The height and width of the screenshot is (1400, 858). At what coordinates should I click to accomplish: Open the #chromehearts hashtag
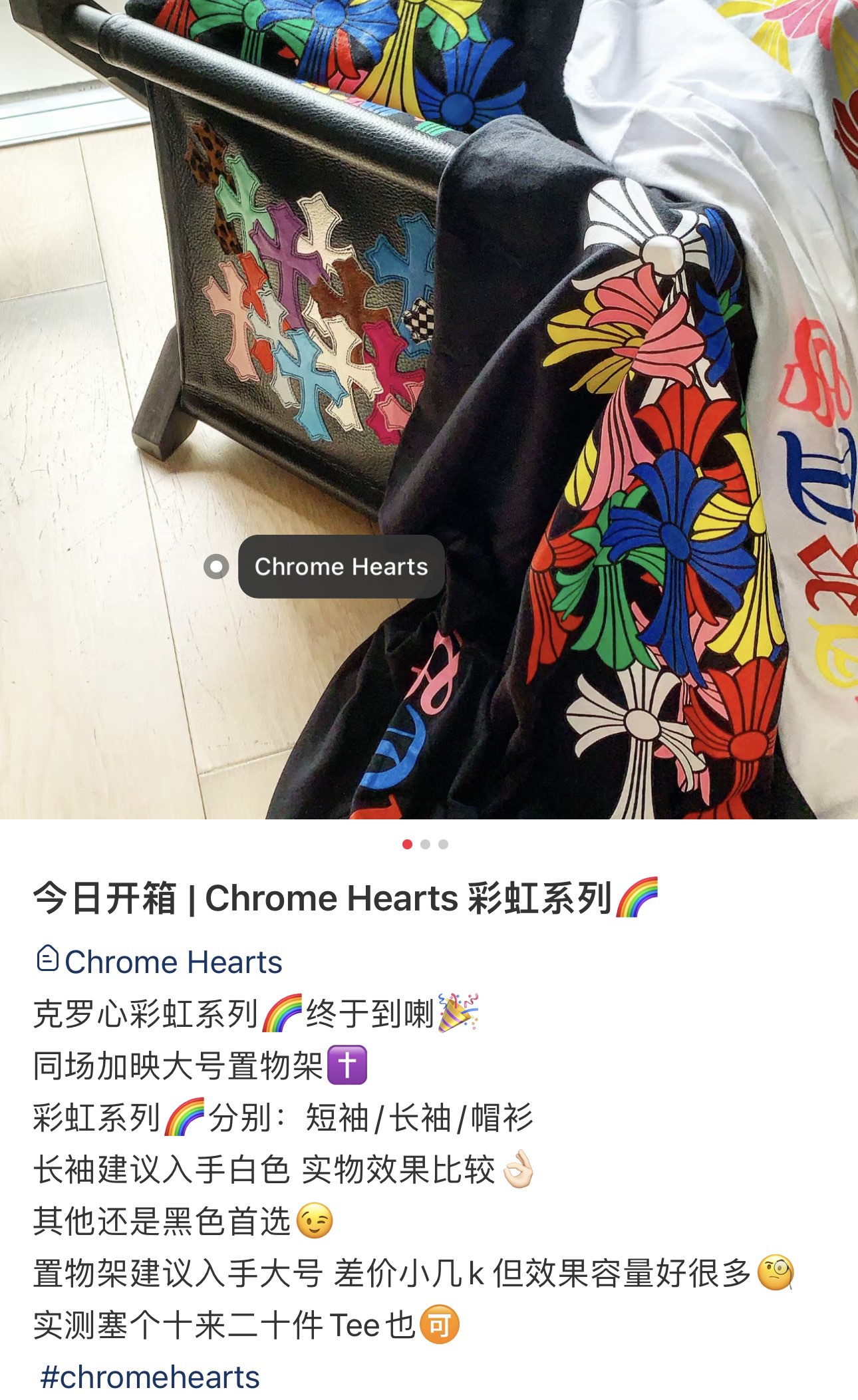[150, 1377]
